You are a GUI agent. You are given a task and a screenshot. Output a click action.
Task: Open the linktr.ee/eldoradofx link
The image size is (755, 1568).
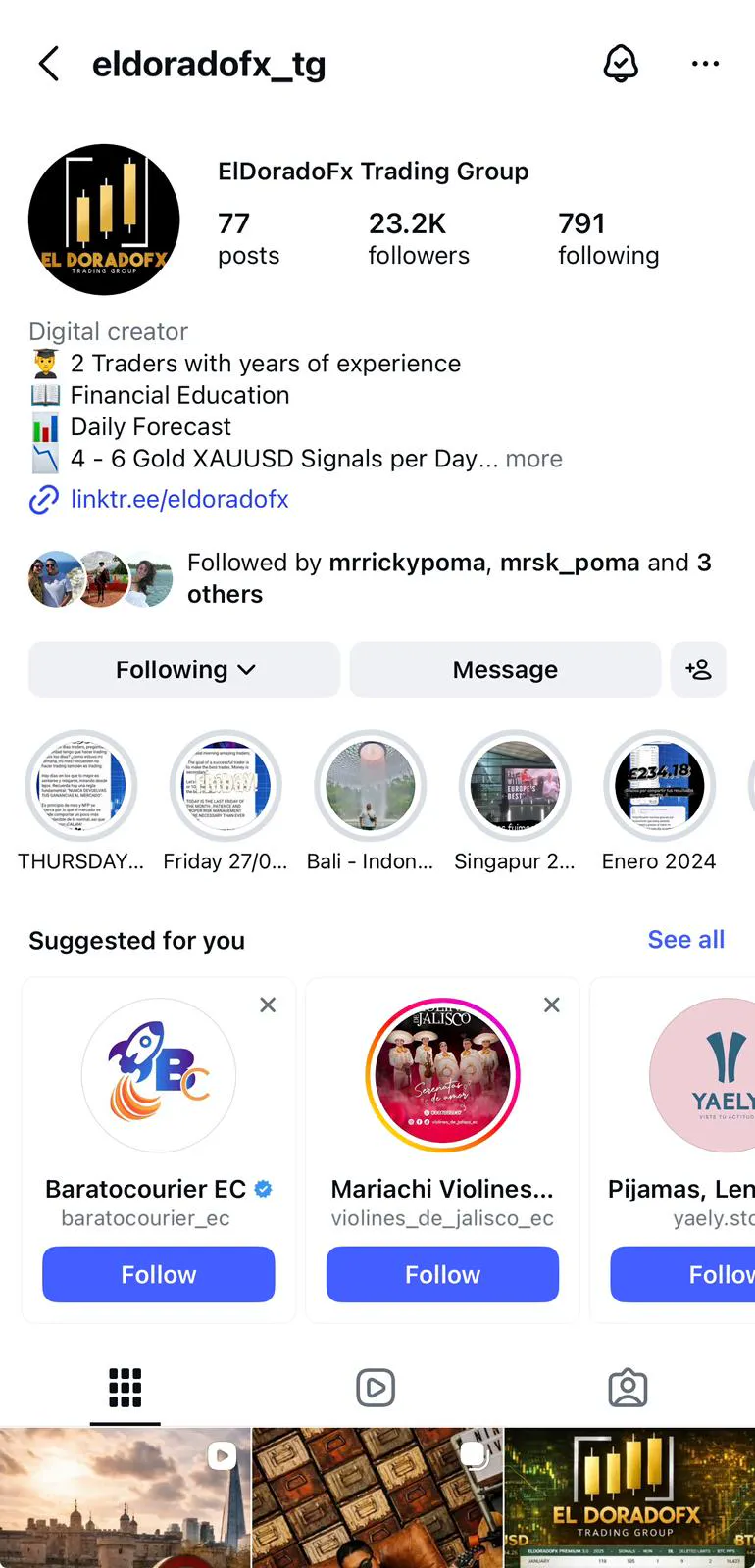pos(179,500)
